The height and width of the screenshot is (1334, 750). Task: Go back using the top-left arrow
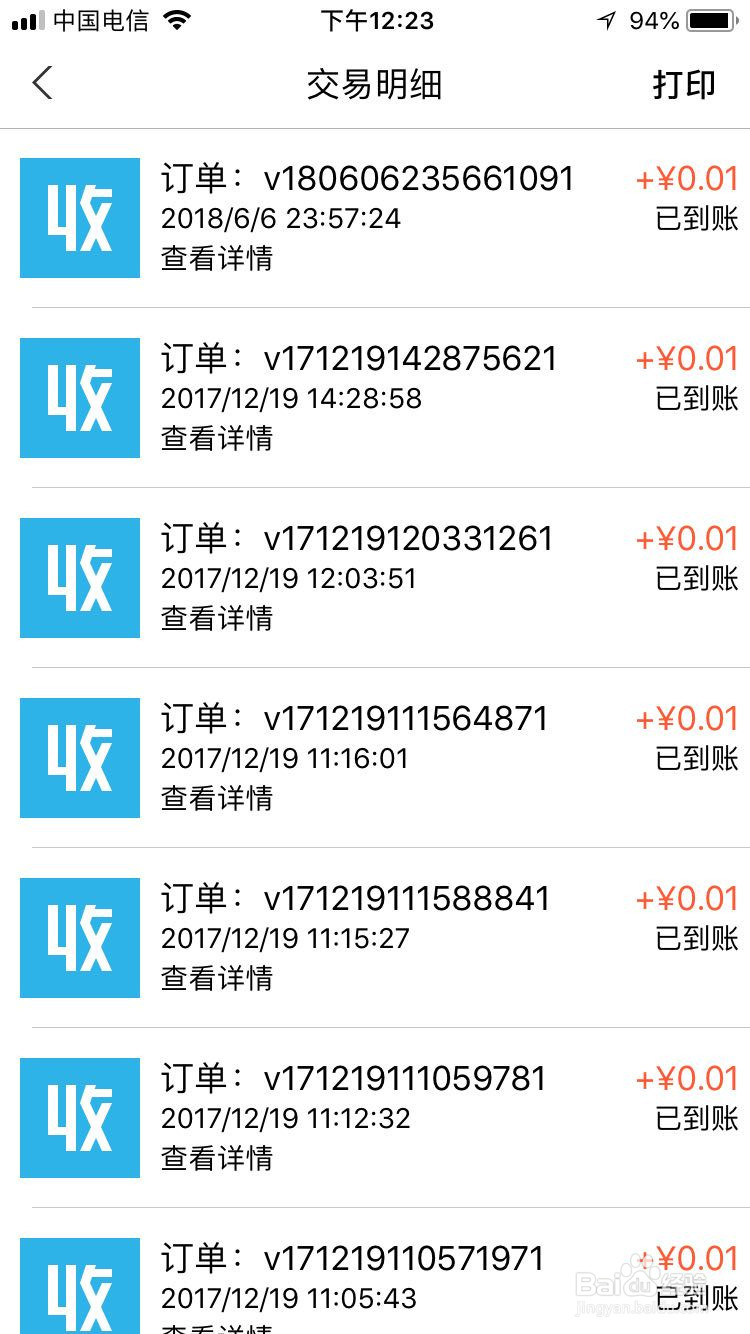coord(42,83)
